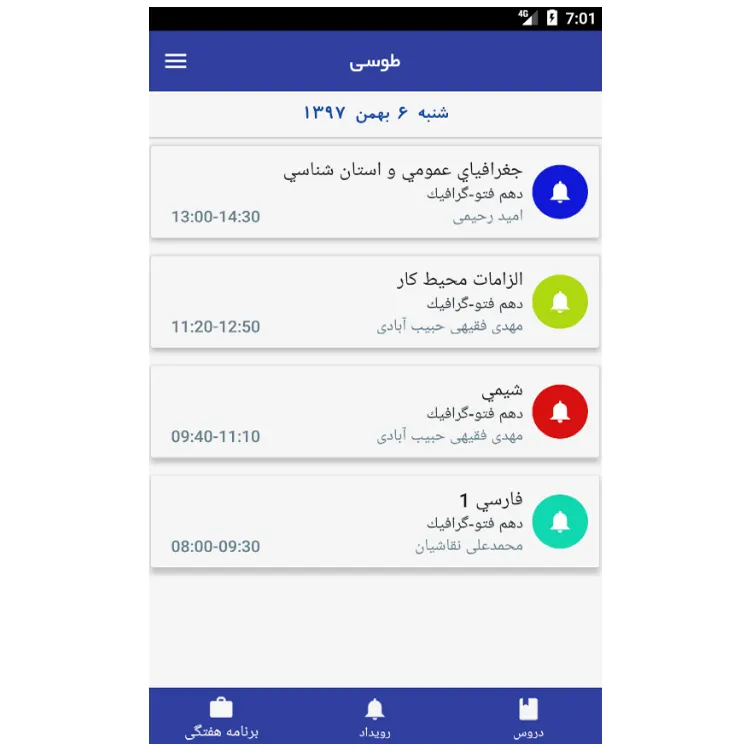The width and height of the screenshot is (750, 750).
Task: Switch to the دروس tab
Action: click(x=528, y=717)
